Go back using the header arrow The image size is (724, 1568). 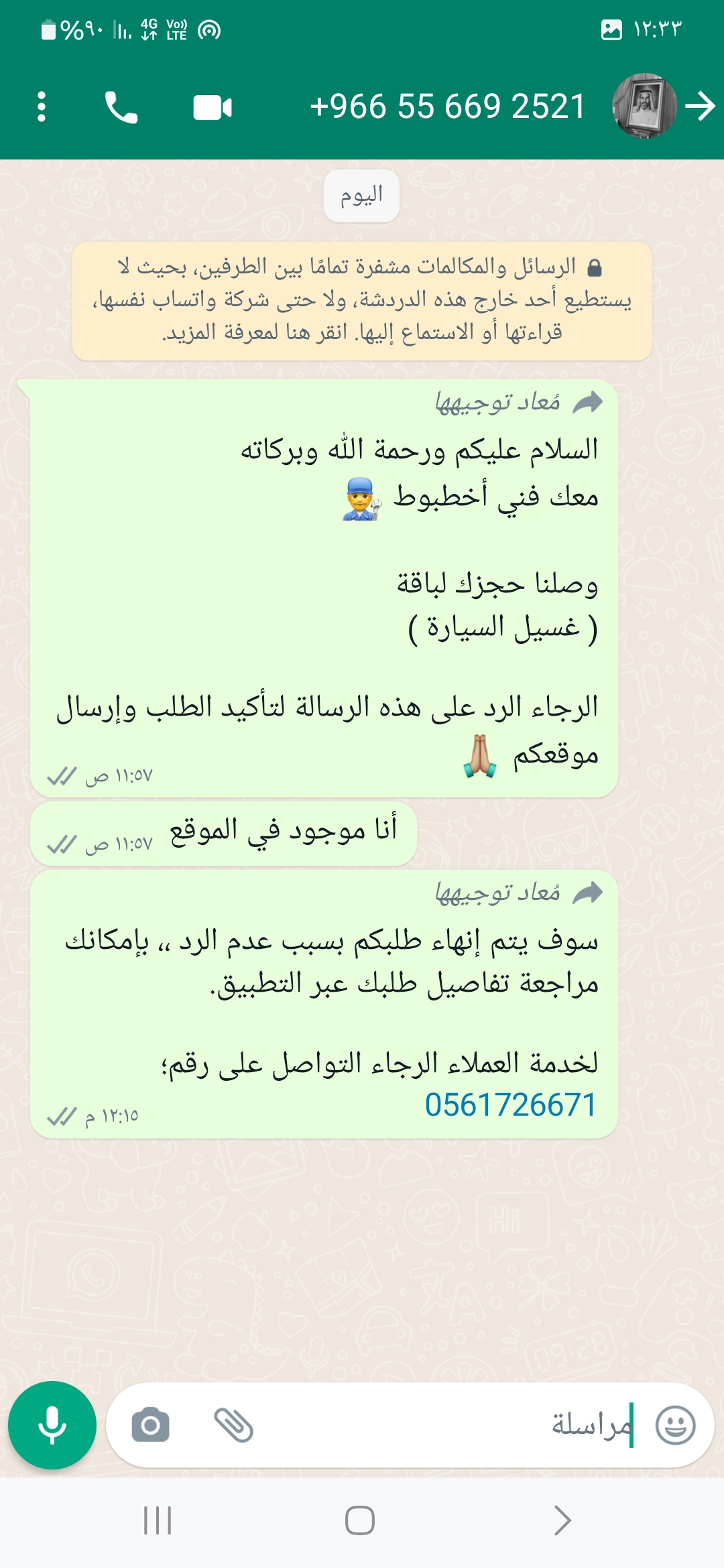pyautogui.click(x=701, y=107)
